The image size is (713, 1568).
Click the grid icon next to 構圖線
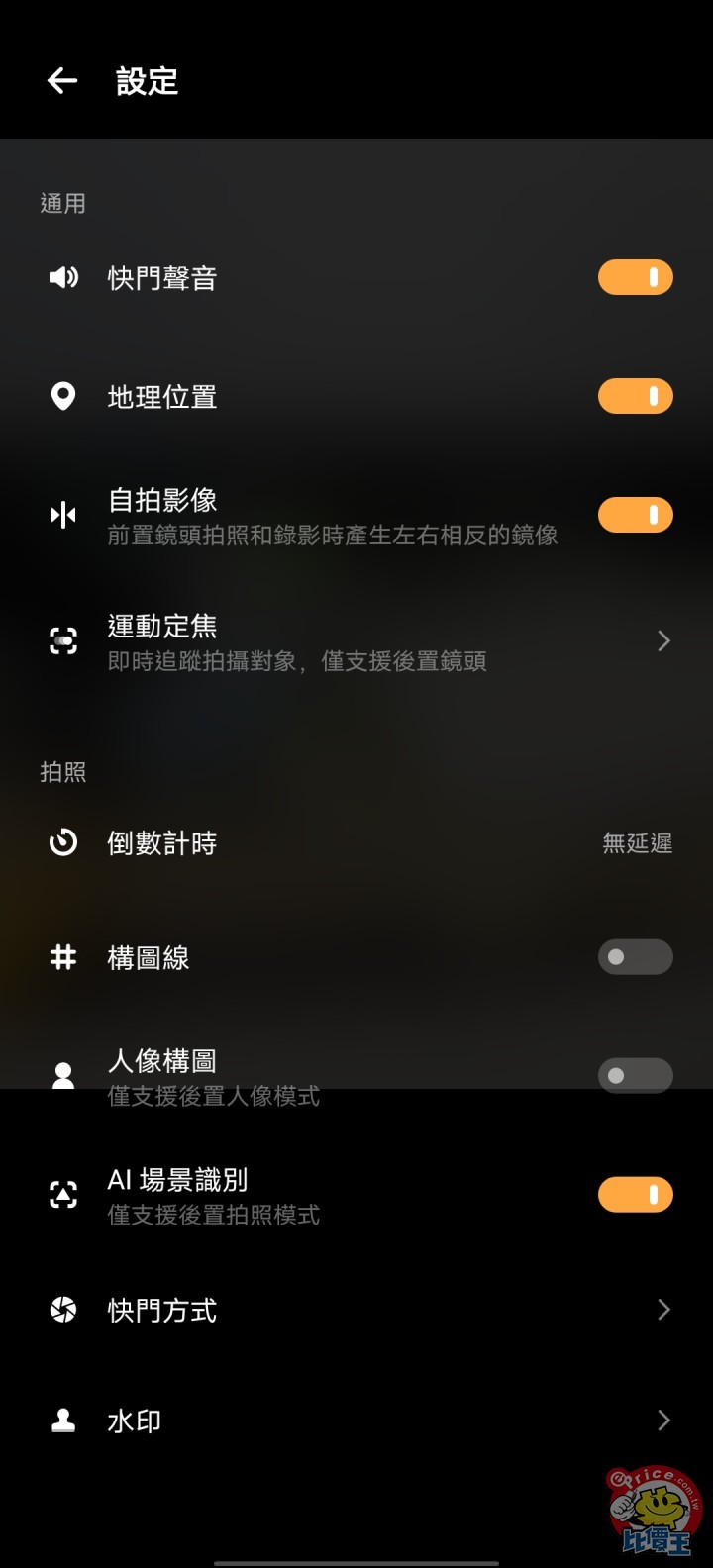(62, 957)
